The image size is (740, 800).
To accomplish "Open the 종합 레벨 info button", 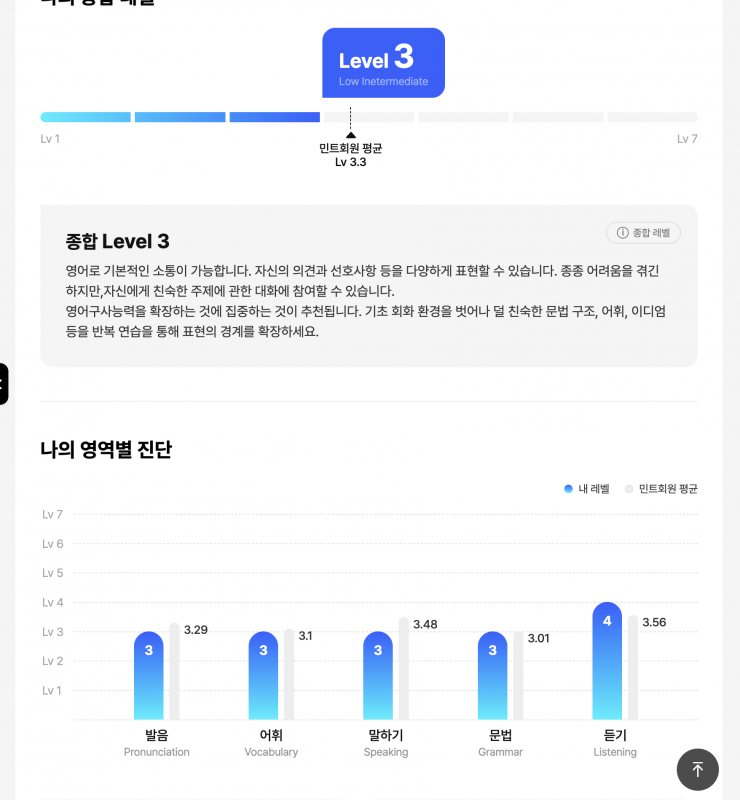I will tap(643, 233).
